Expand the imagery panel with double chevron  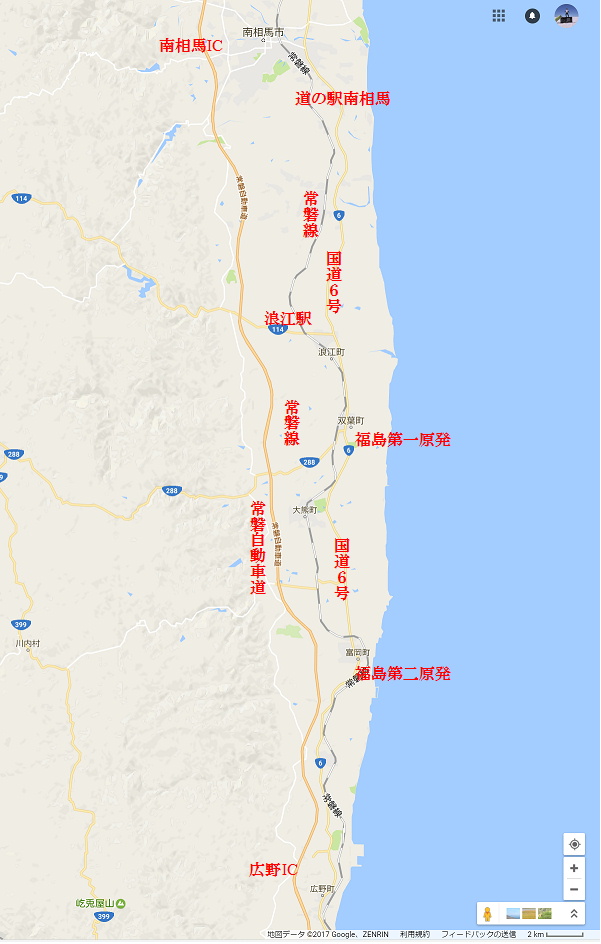pyautogui.click(x=574, y=914)
